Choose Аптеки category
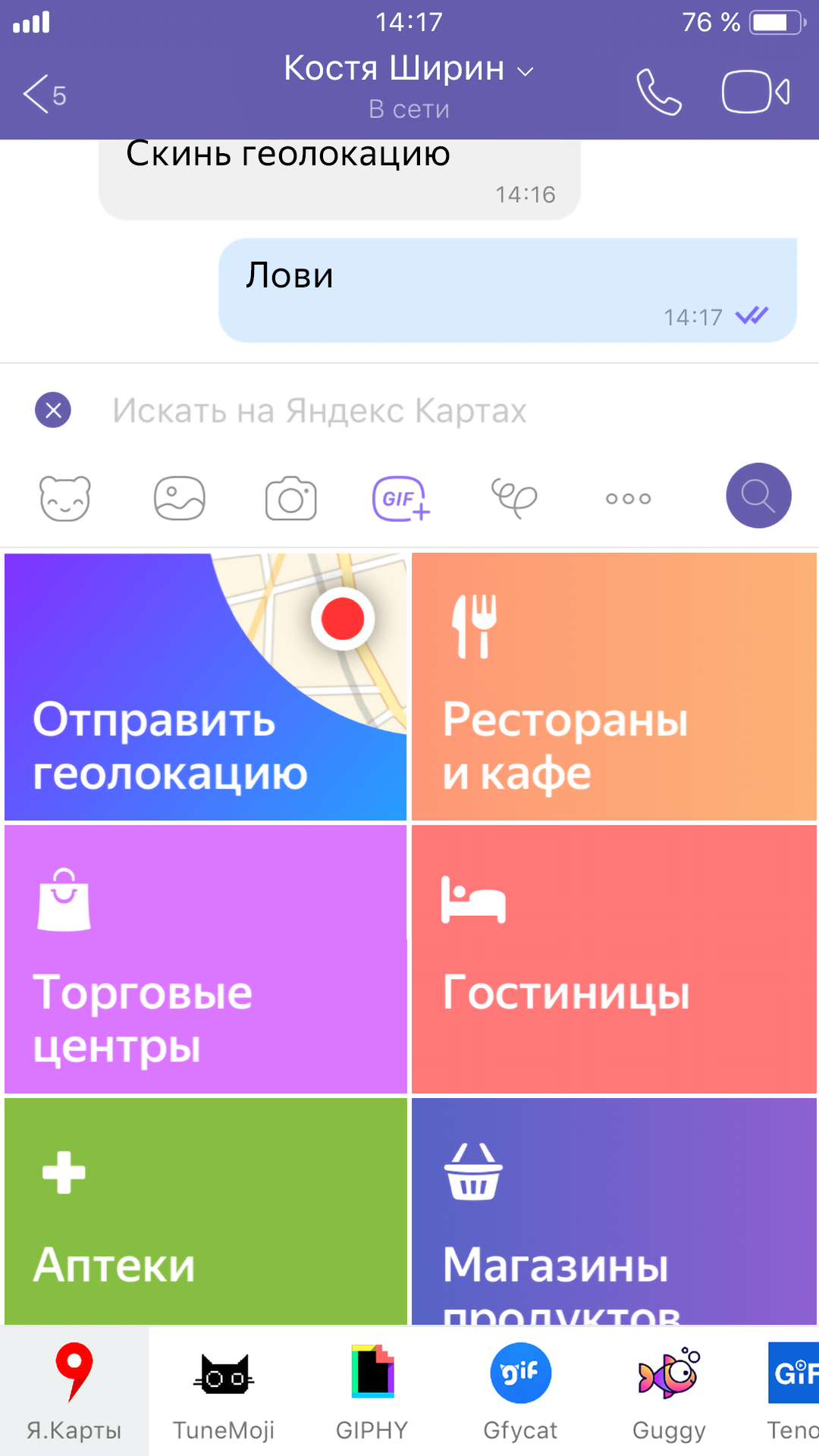This screenshot has width=819, height=1456. [206, 1211]
